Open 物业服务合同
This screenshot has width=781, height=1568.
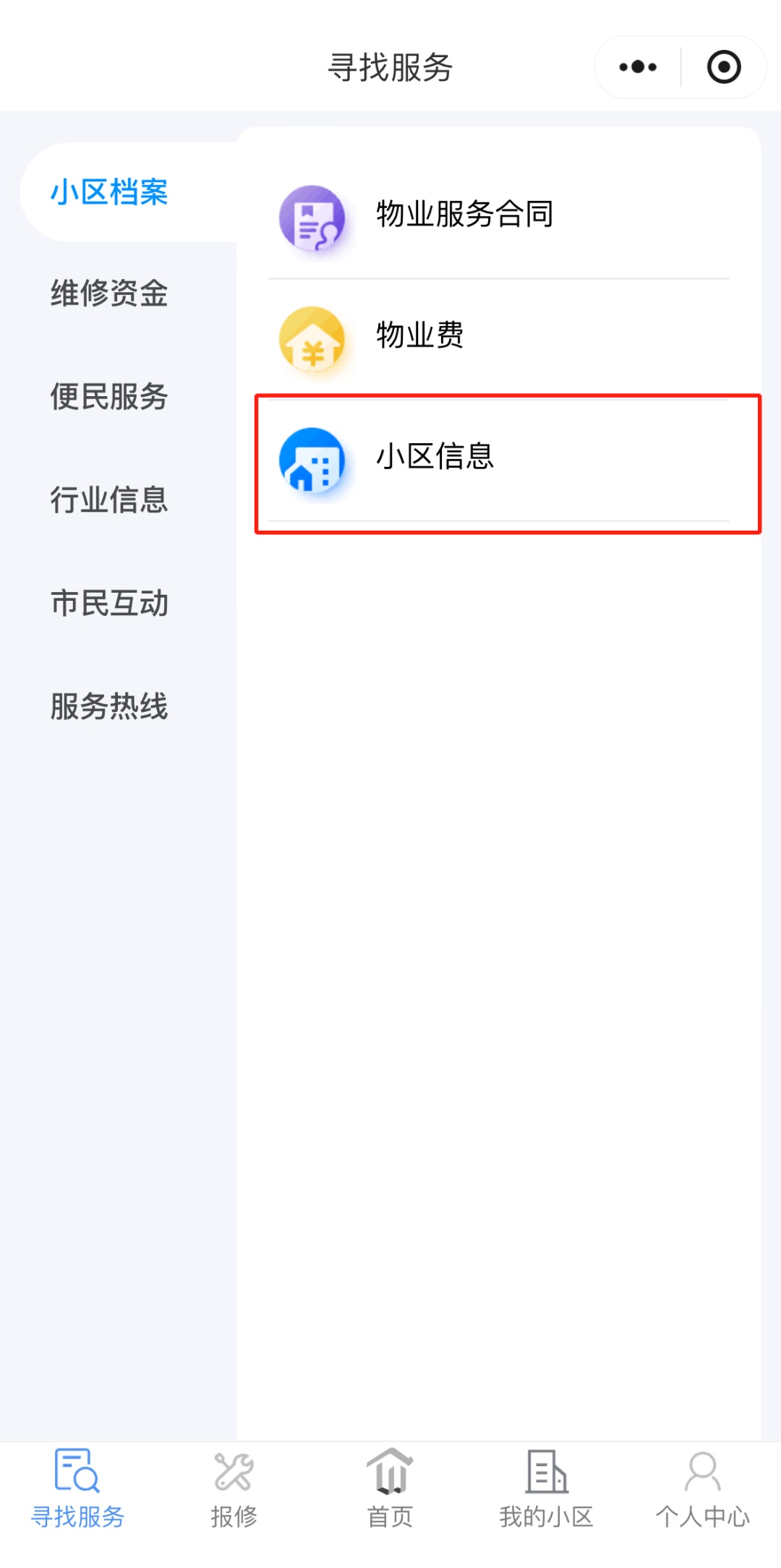(464, 215)
